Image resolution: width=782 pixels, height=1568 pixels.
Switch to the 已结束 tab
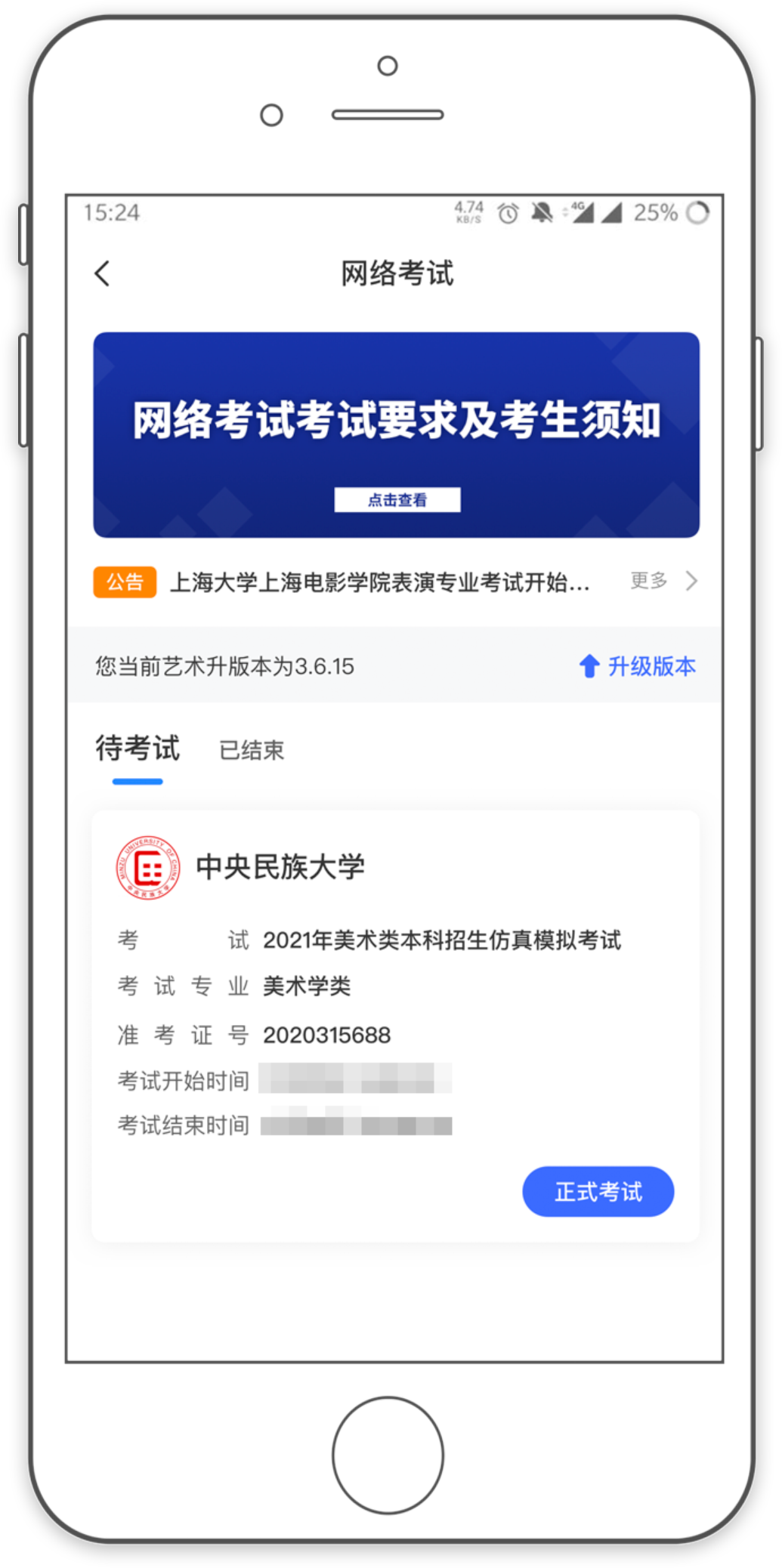click(252, 750)
